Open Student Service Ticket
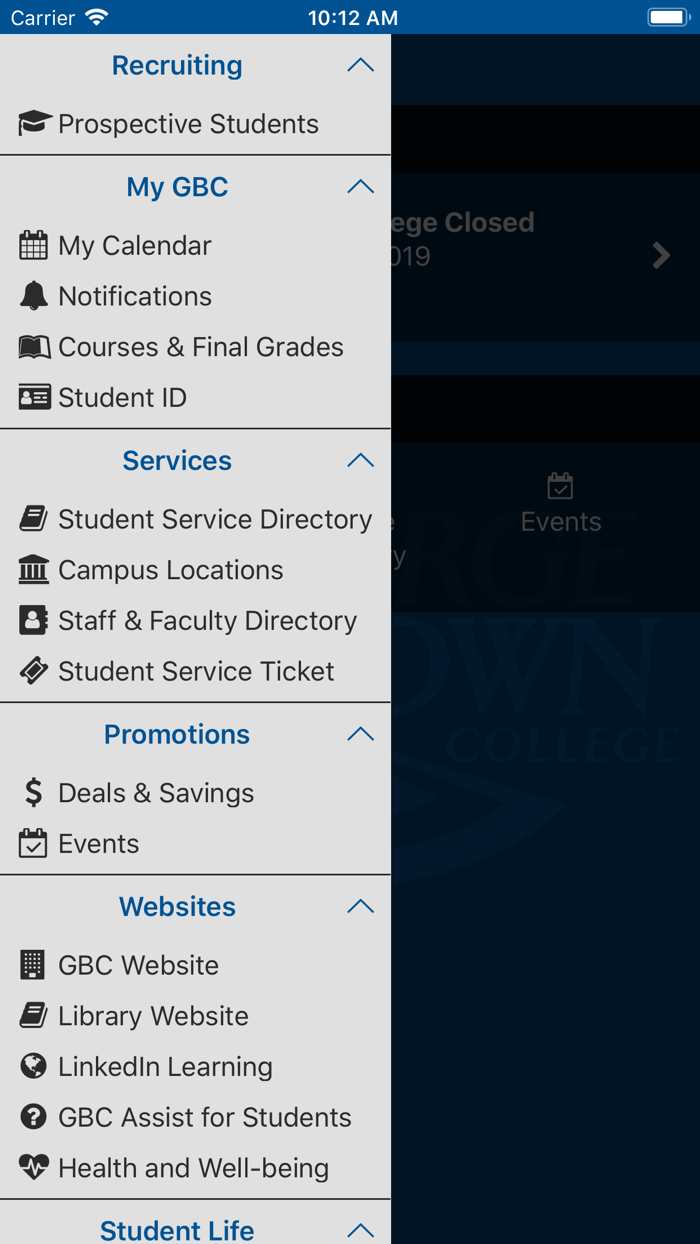This screenshot has width=700, height=1244. 196,671
